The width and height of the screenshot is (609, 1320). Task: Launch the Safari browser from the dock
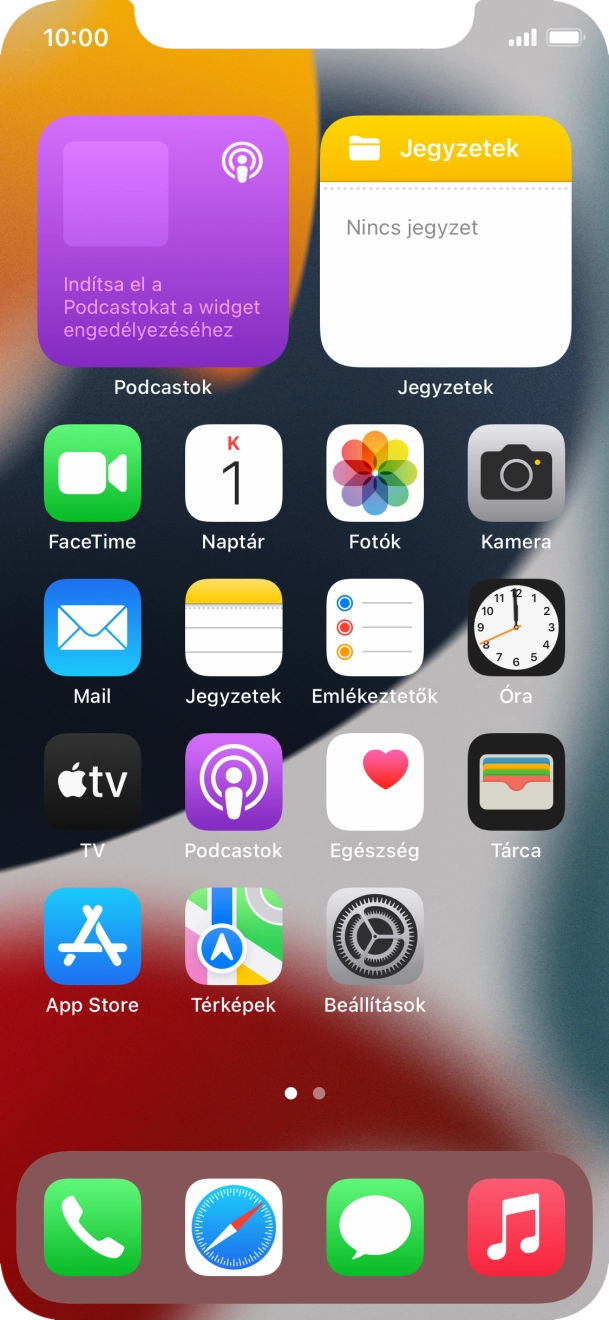(234, 1227)
